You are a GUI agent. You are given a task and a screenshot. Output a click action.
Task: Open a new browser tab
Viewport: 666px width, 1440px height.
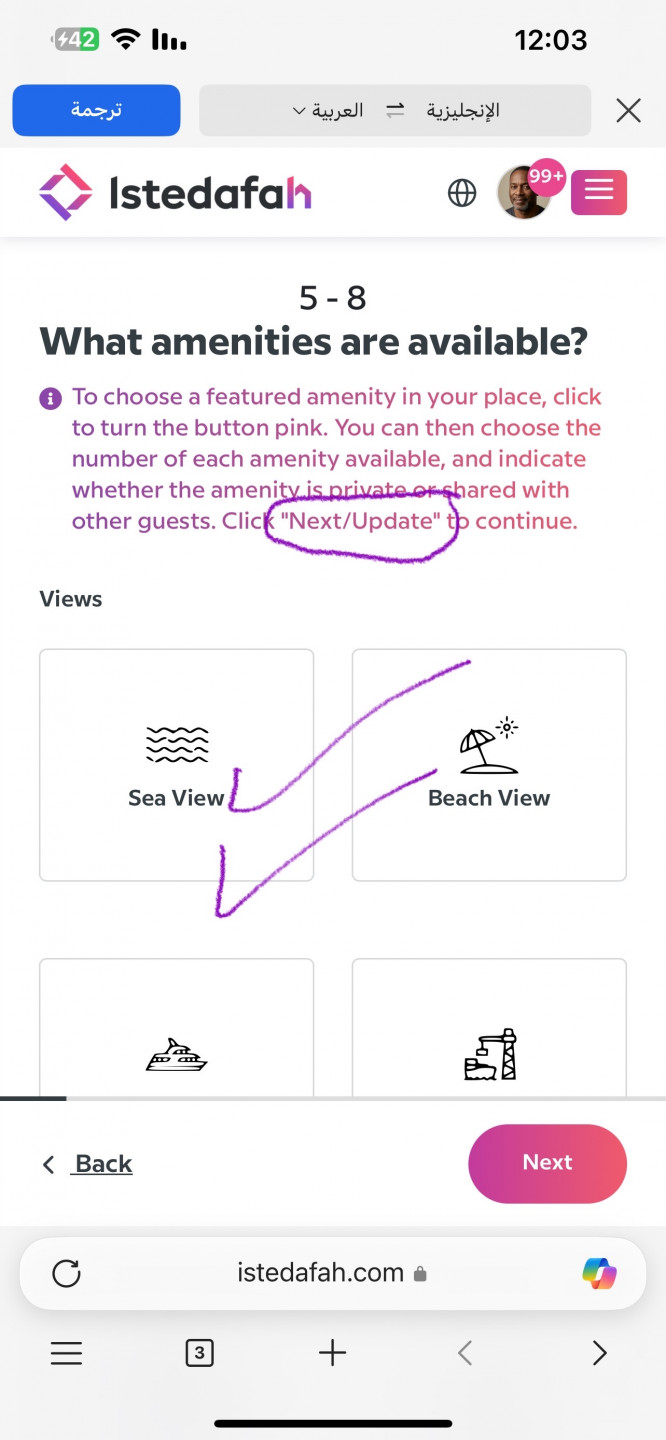pos(332,1354)
